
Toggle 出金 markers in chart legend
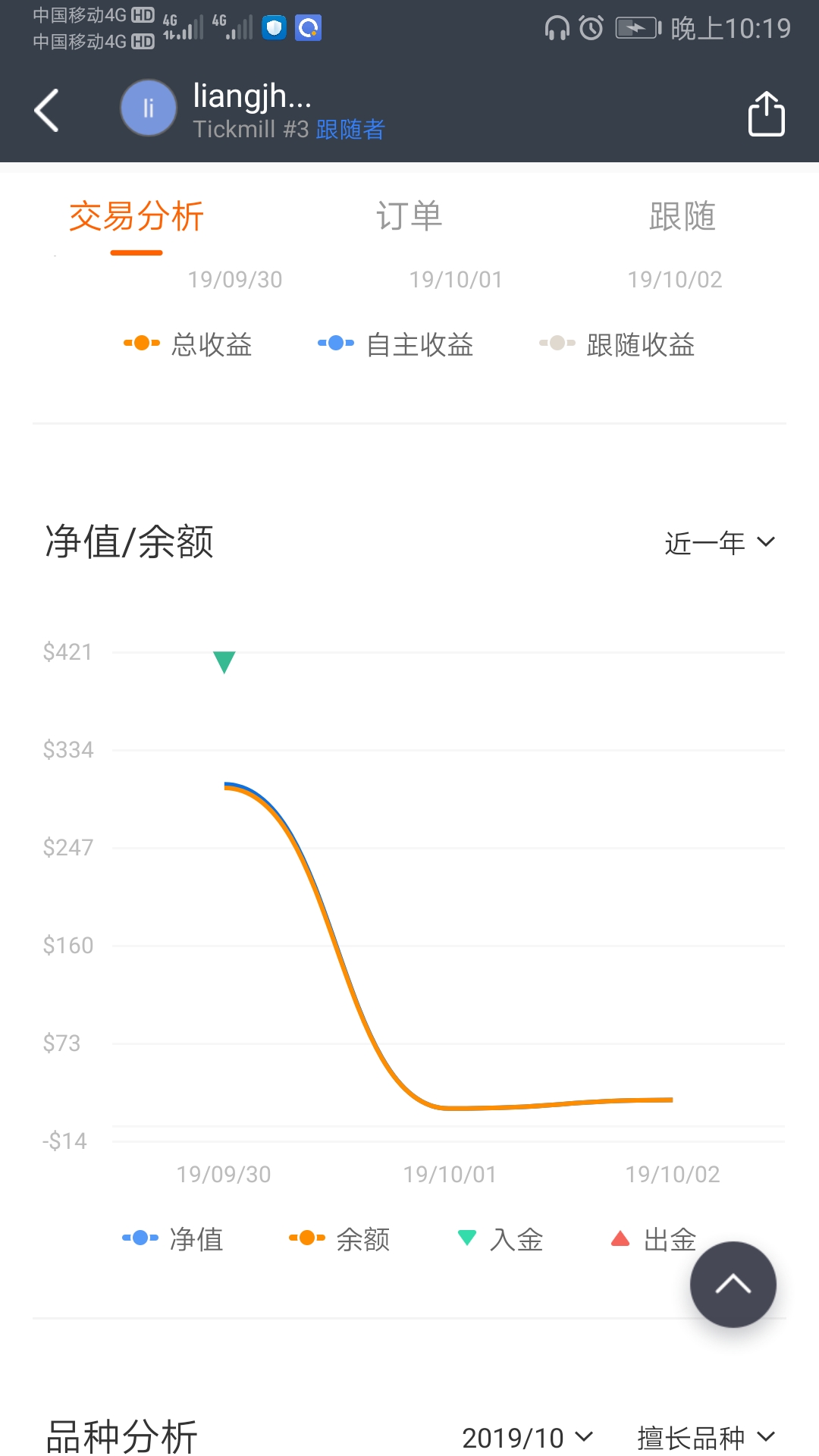coord(654,1239)
